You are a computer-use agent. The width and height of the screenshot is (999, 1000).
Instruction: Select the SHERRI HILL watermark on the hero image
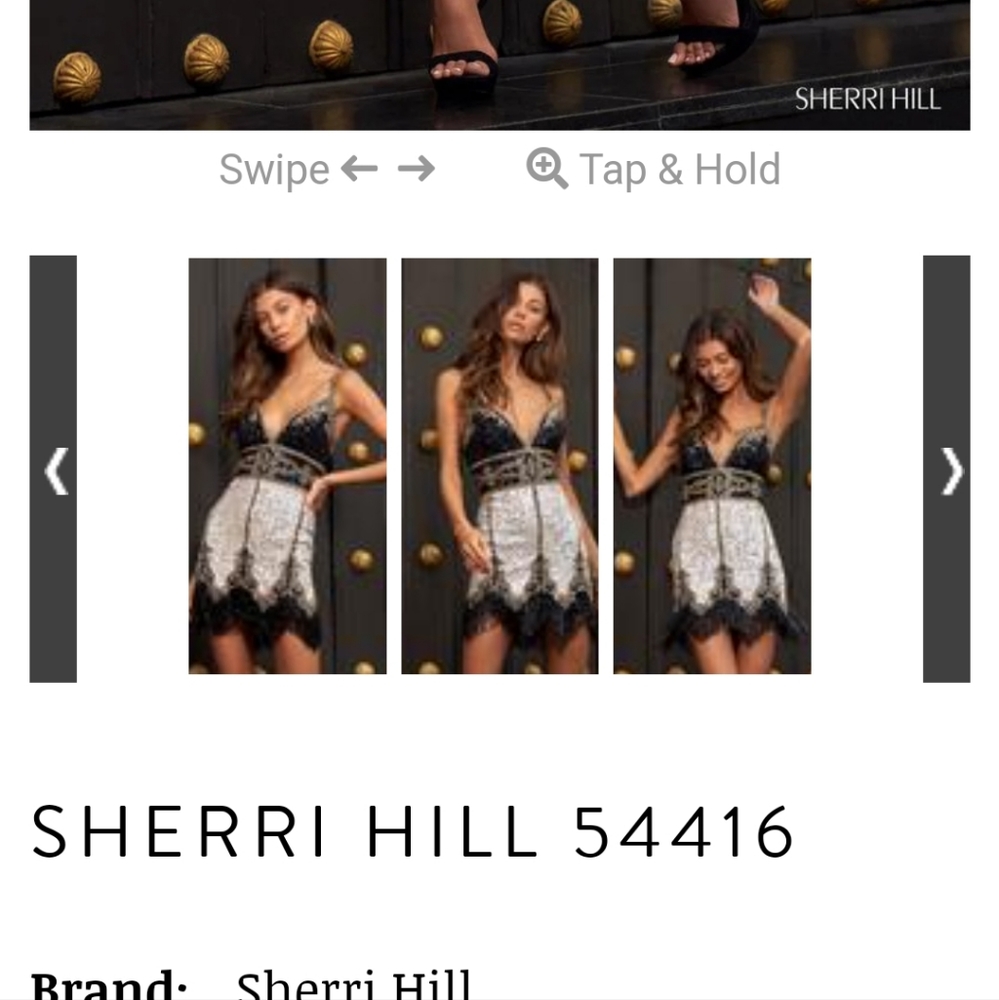pyautogui.click(x=868, y=99)
